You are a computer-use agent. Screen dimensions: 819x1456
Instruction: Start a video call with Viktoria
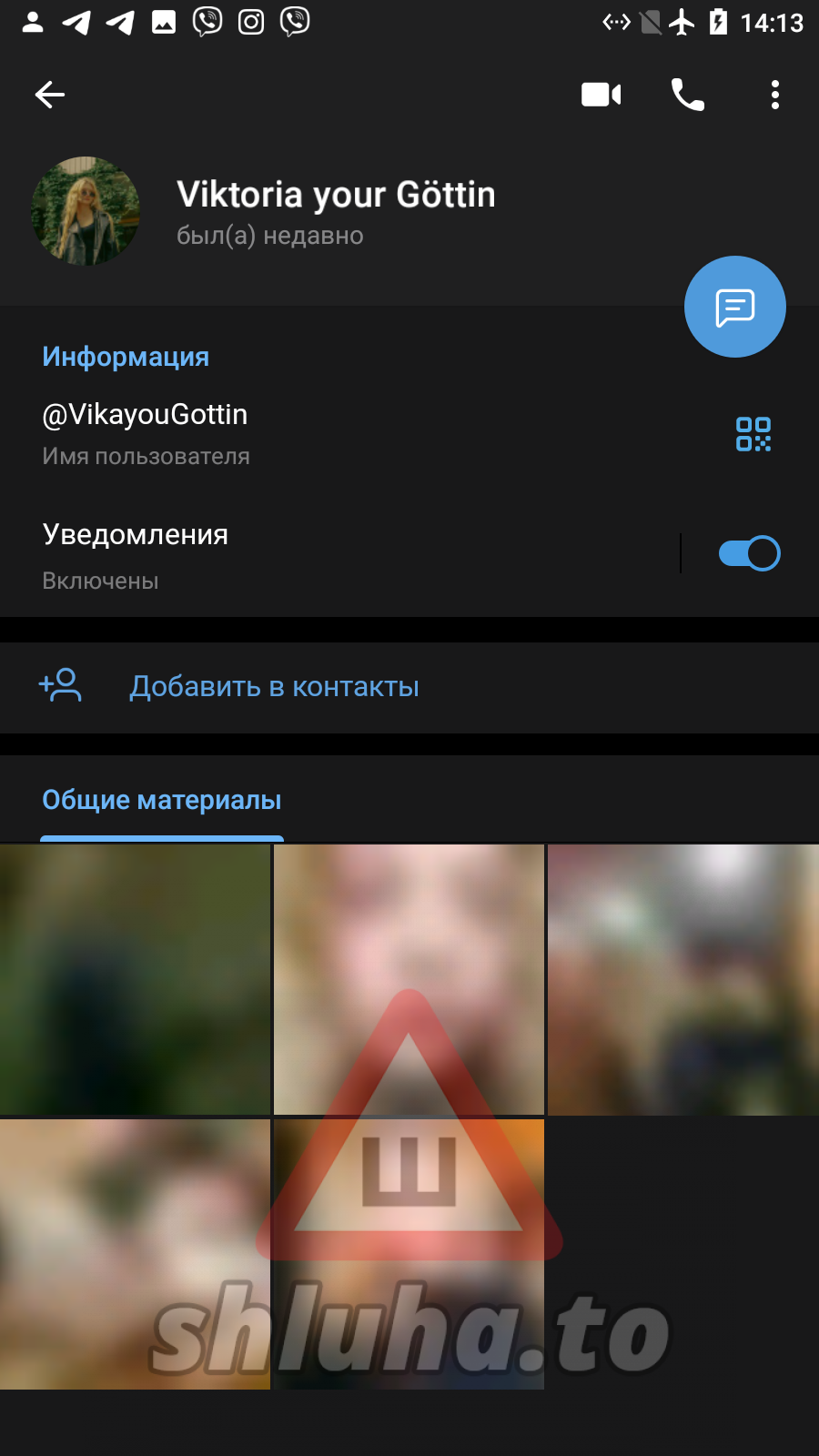[x=601, y=95]
